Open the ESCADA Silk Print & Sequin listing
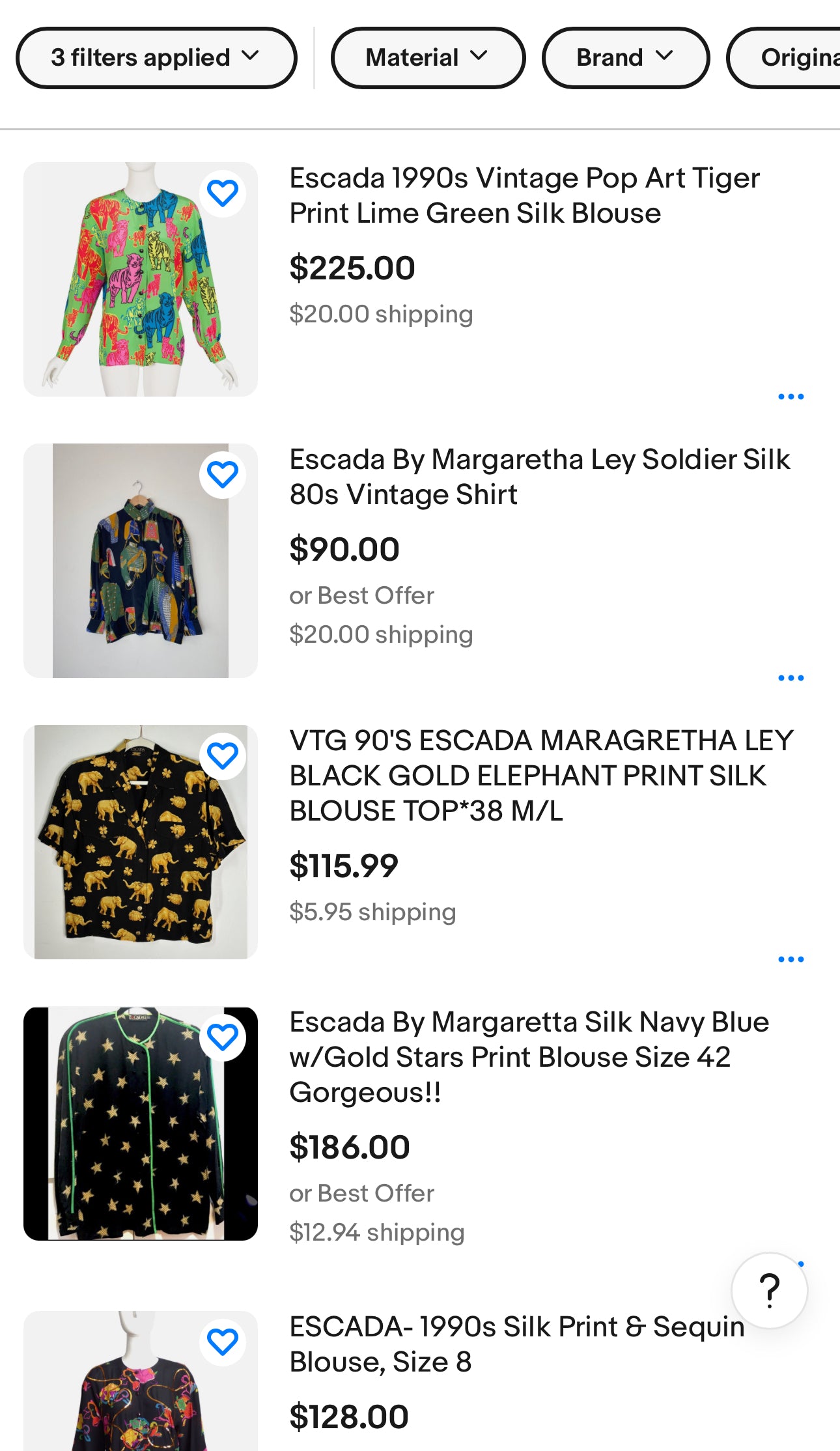840x1451 pixels. click(x=516, y=1344)
